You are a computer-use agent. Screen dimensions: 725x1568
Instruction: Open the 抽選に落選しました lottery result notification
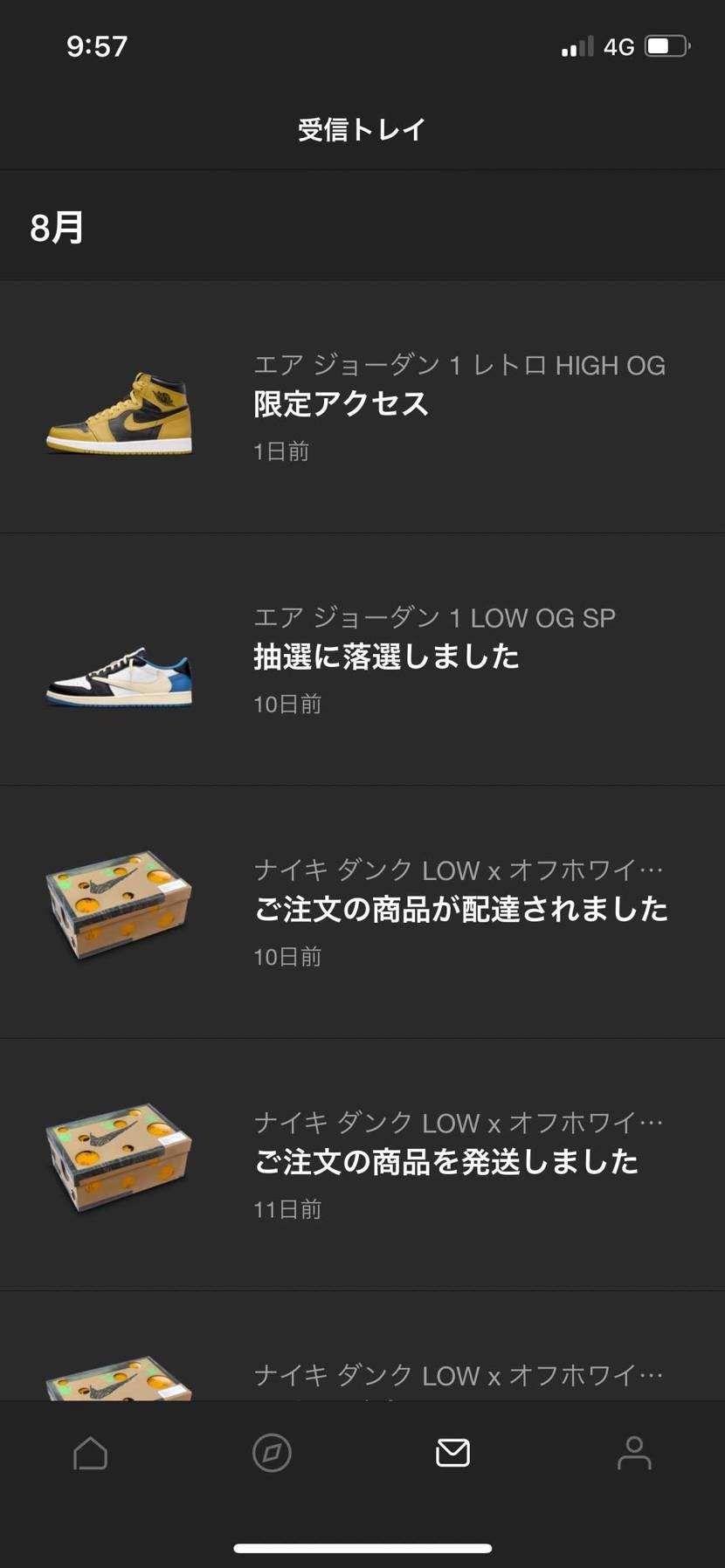tap(384, 657)
